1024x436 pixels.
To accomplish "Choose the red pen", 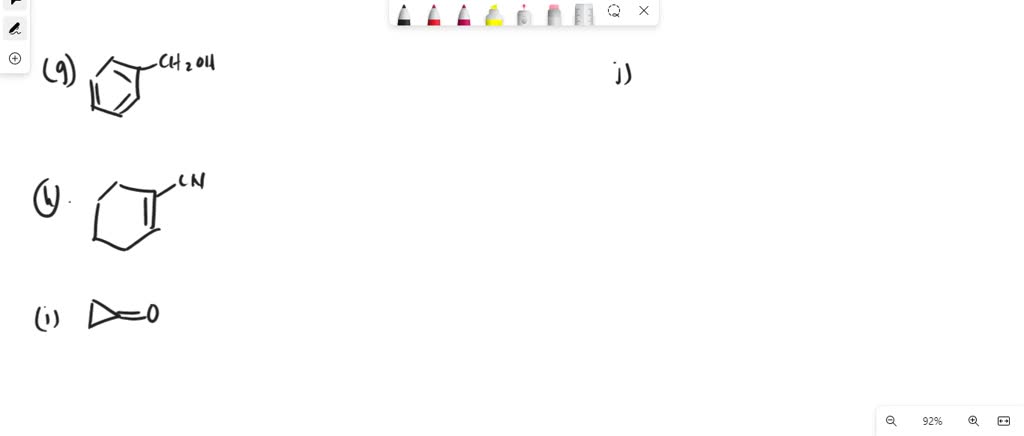I will click(x=434, y=13).
